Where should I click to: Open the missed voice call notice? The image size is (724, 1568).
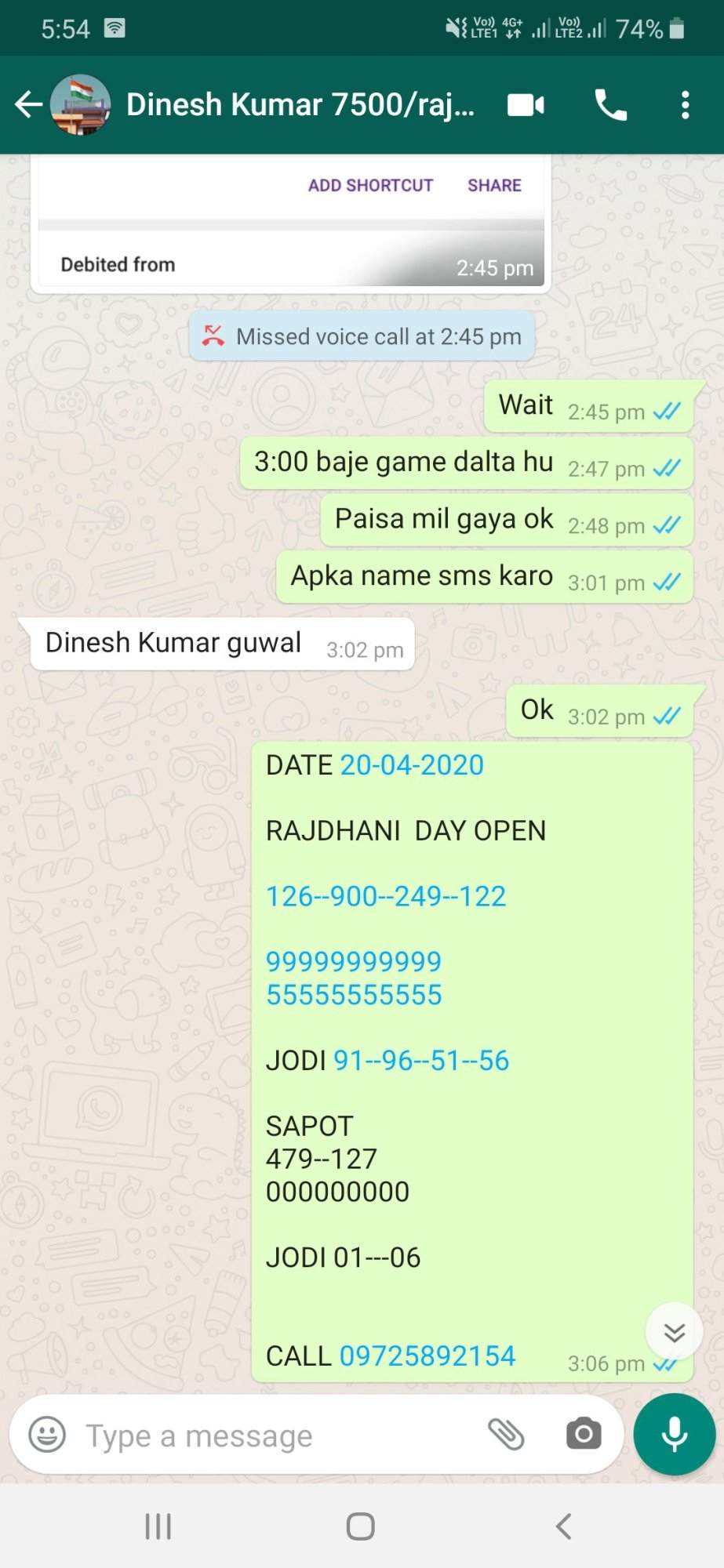362,336
